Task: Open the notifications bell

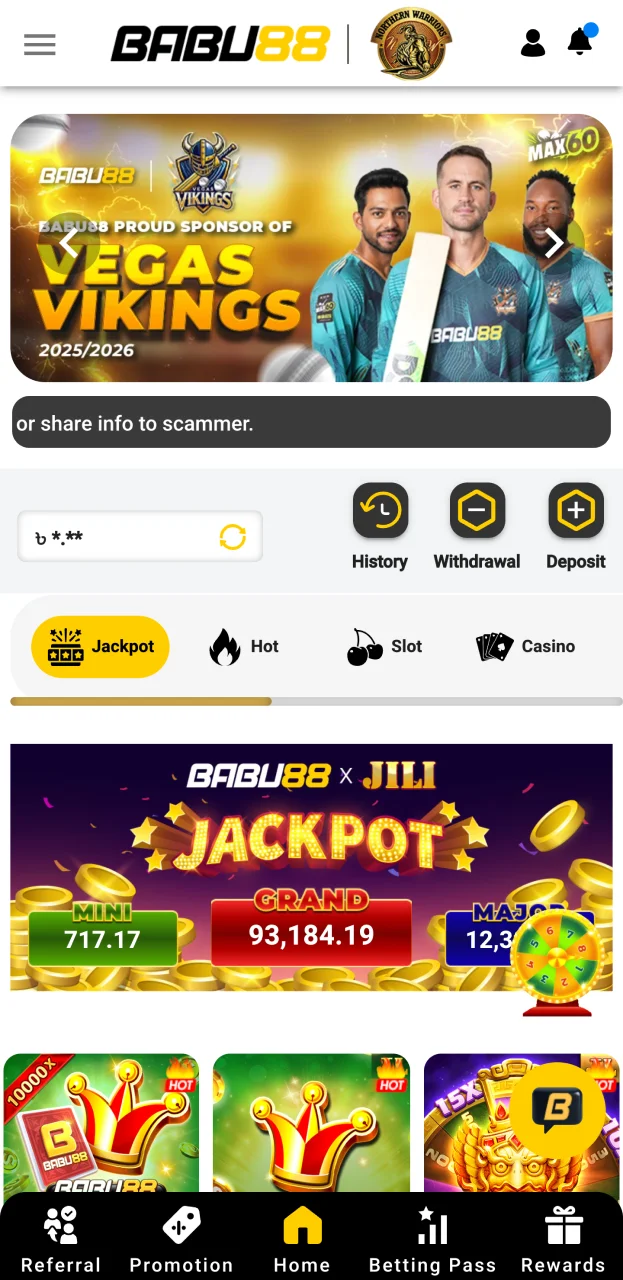Action: pyautogui.click(x=580, y=41)
